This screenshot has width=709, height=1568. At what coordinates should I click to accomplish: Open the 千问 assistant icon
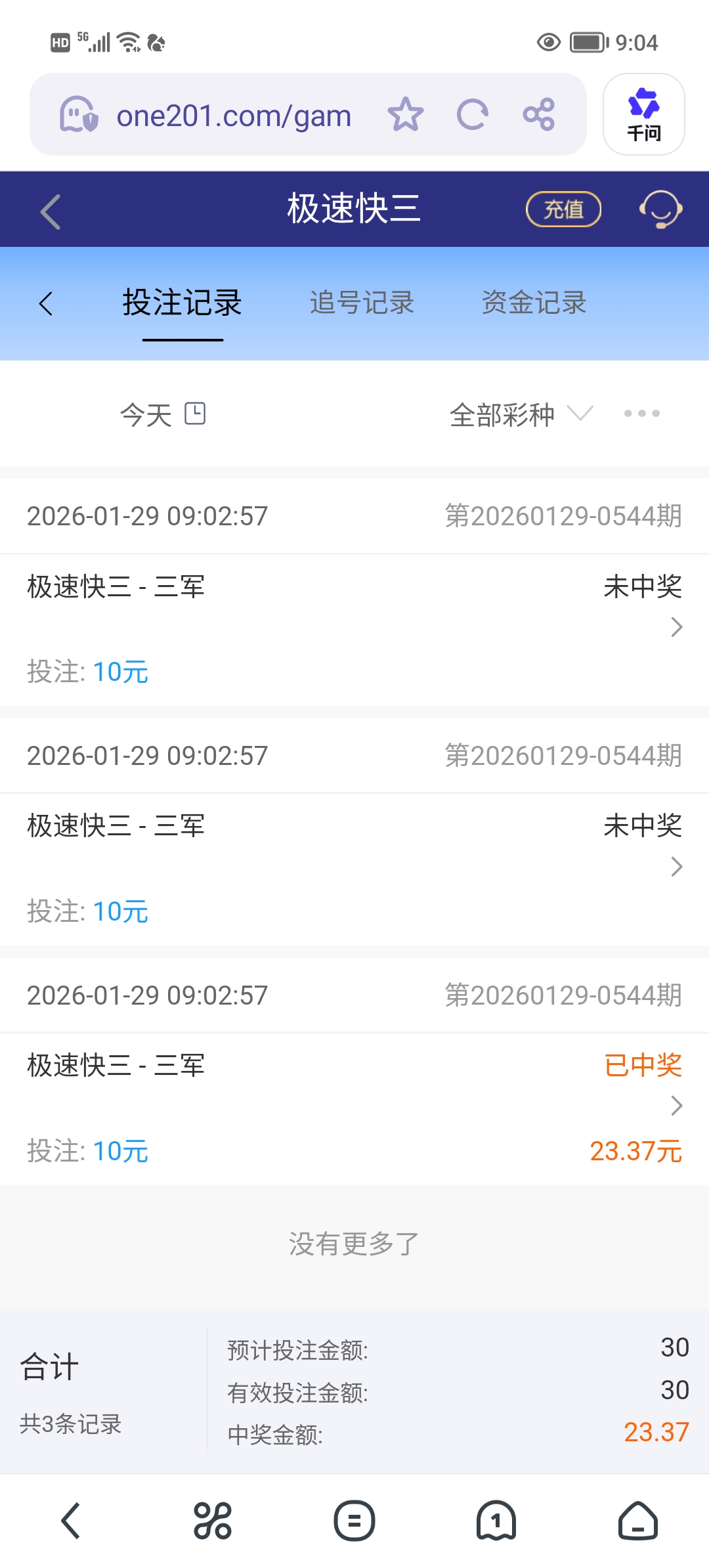[643, 114]
